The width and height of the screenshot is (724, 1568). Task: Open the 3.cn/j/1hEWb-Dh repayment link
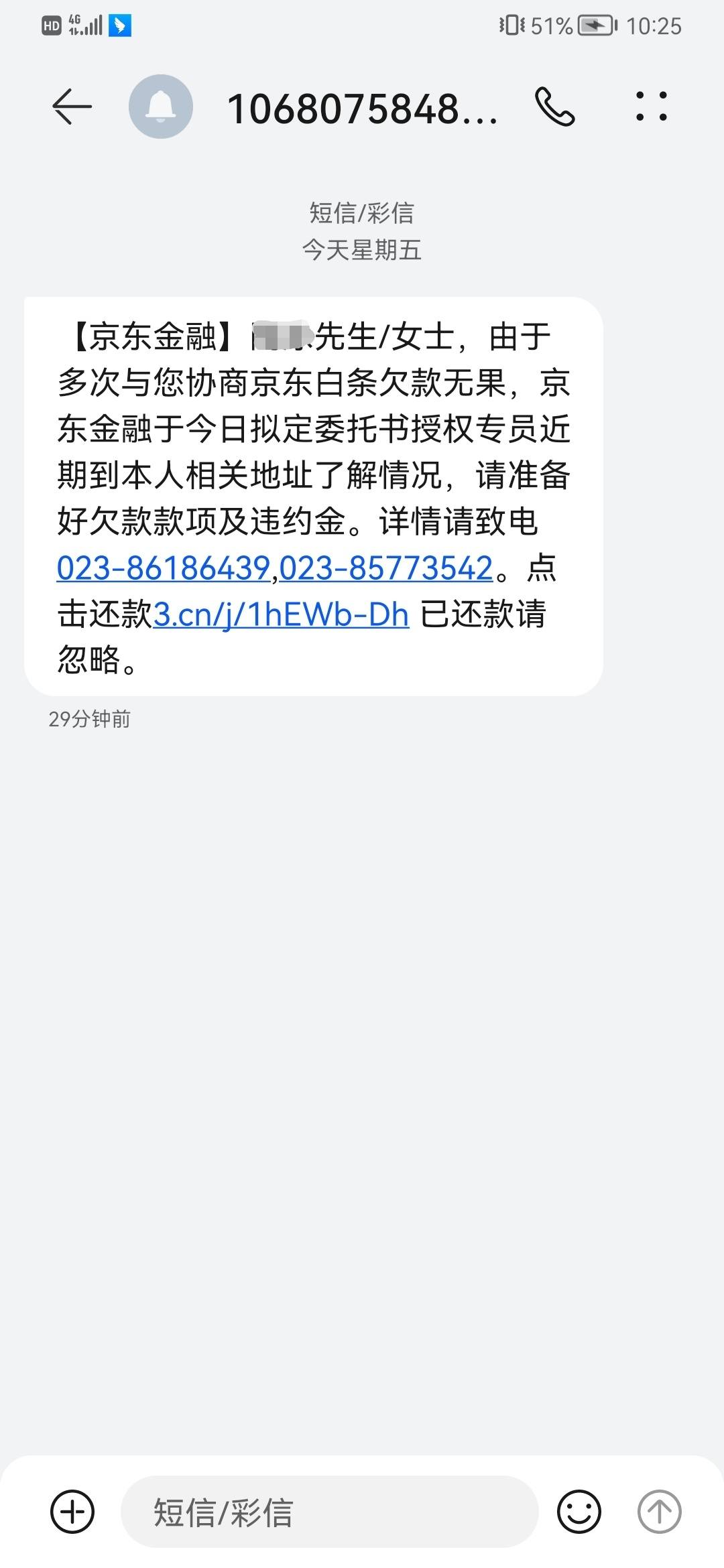(x=282, y=614)
